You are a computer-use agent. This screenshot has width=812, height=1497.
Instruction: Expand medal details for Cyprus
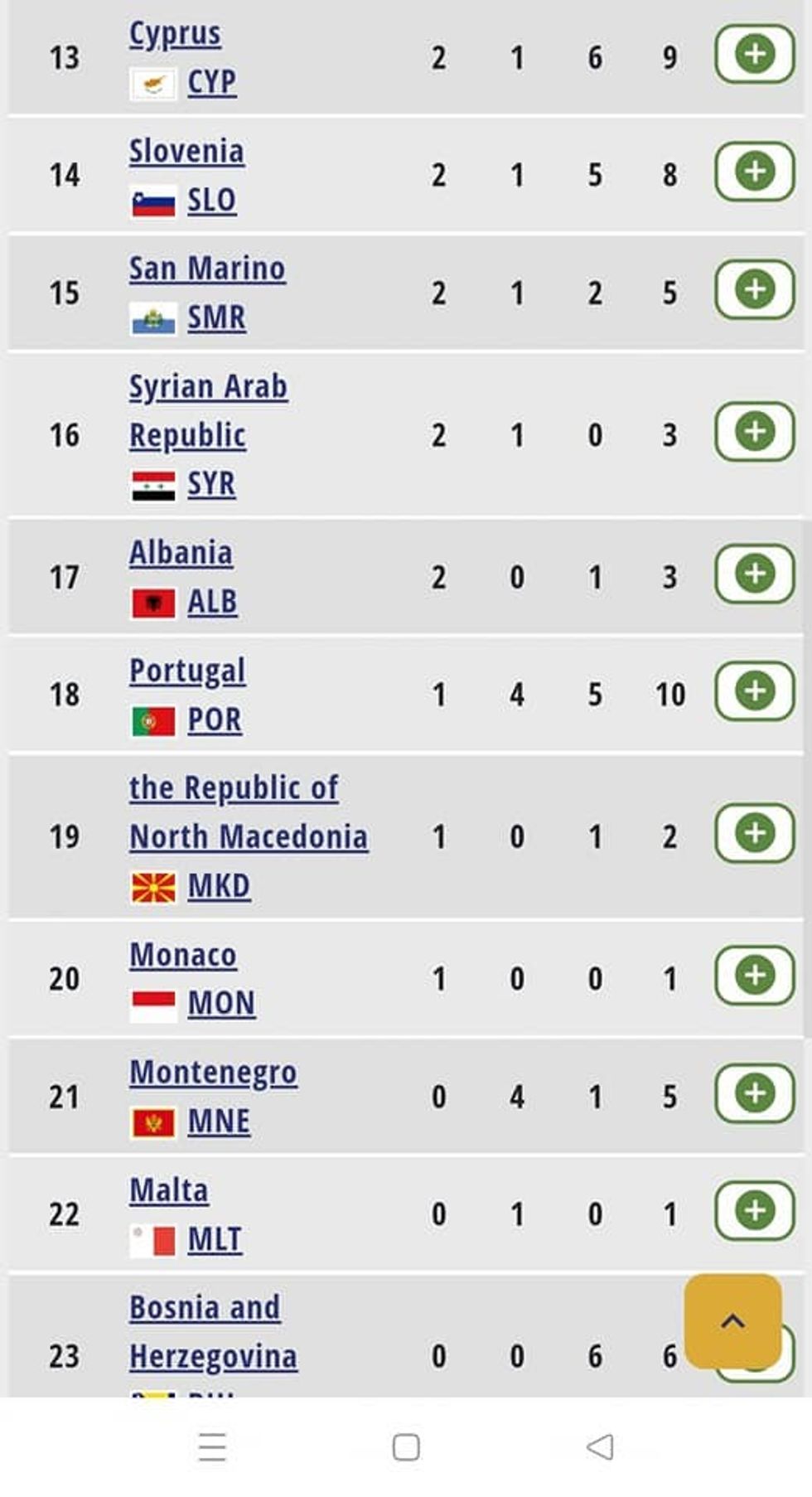(754, 54)
